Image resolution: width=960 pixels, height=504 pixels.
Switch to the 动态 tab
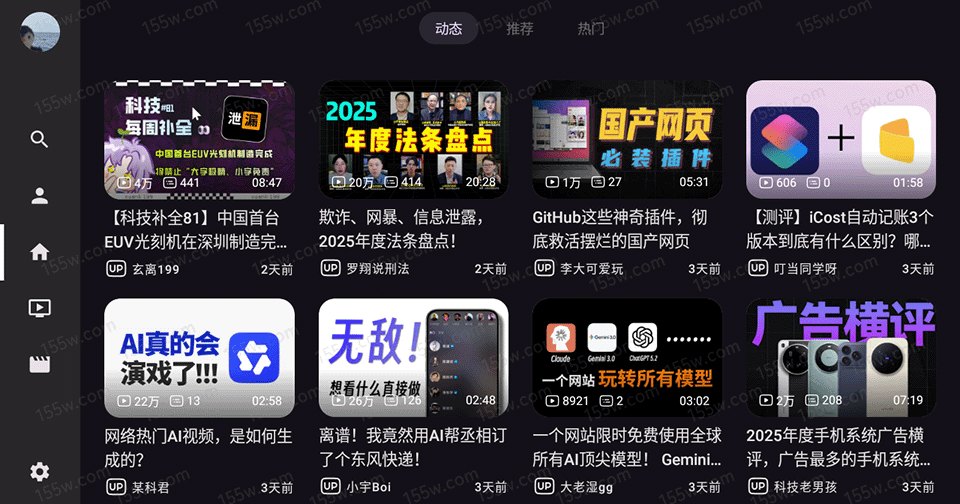449,28
